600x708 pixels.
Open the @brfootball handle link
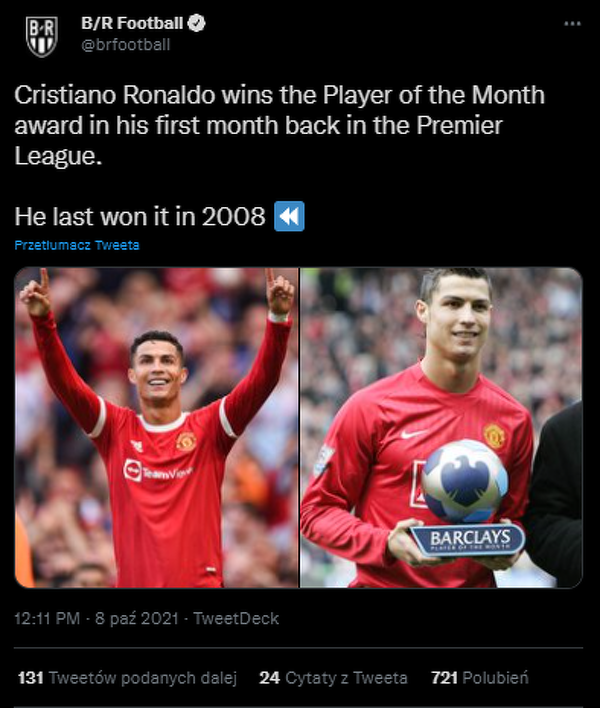125,44
